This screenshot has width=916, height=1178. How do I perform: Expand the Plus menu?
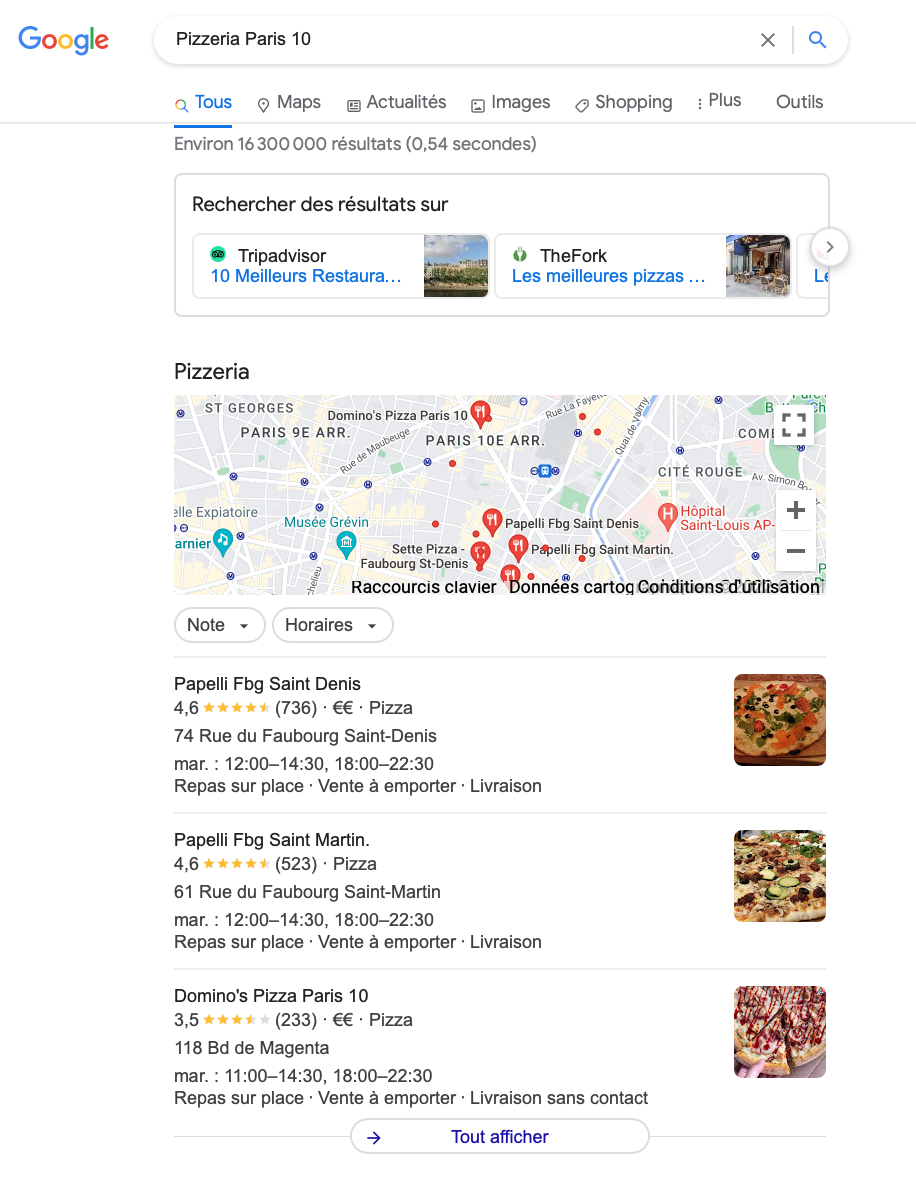point(719,101)
